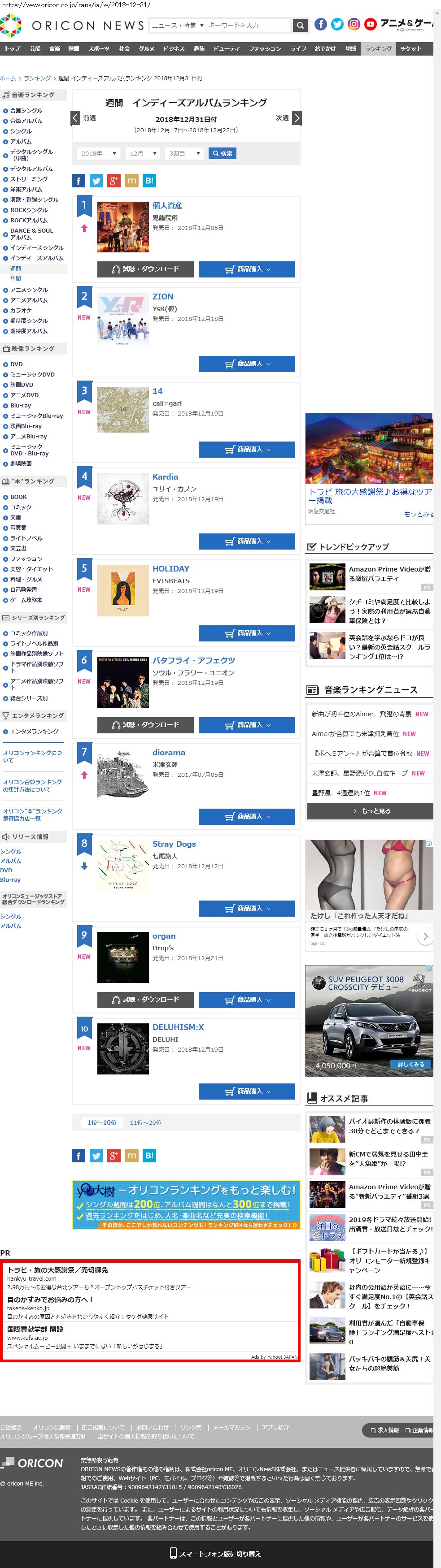The height and width of the screenshot is (1568, 441).
Task: Open the ランキング tab in top navigation
Action: 378,49
